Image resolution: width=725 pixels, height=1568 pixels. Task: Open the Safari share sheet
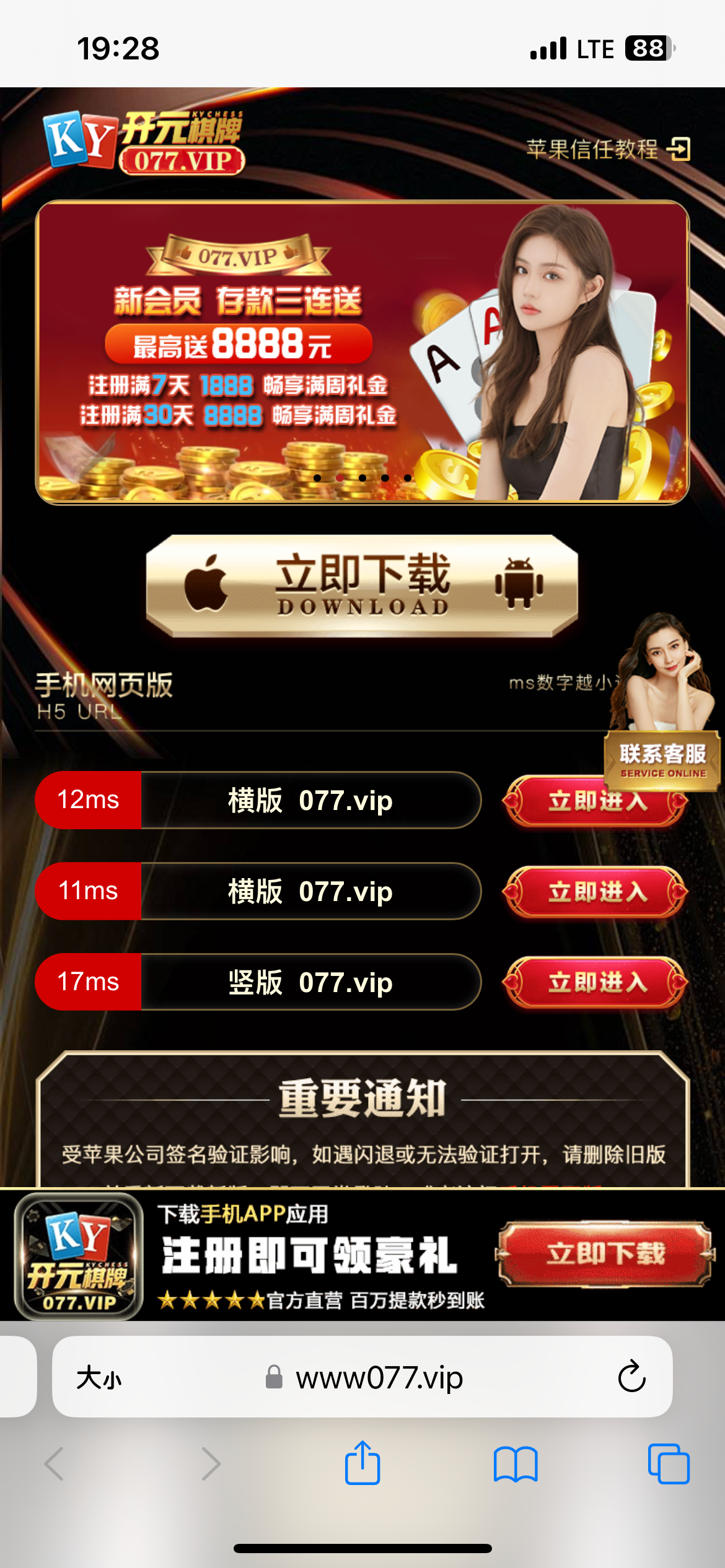362,1464
